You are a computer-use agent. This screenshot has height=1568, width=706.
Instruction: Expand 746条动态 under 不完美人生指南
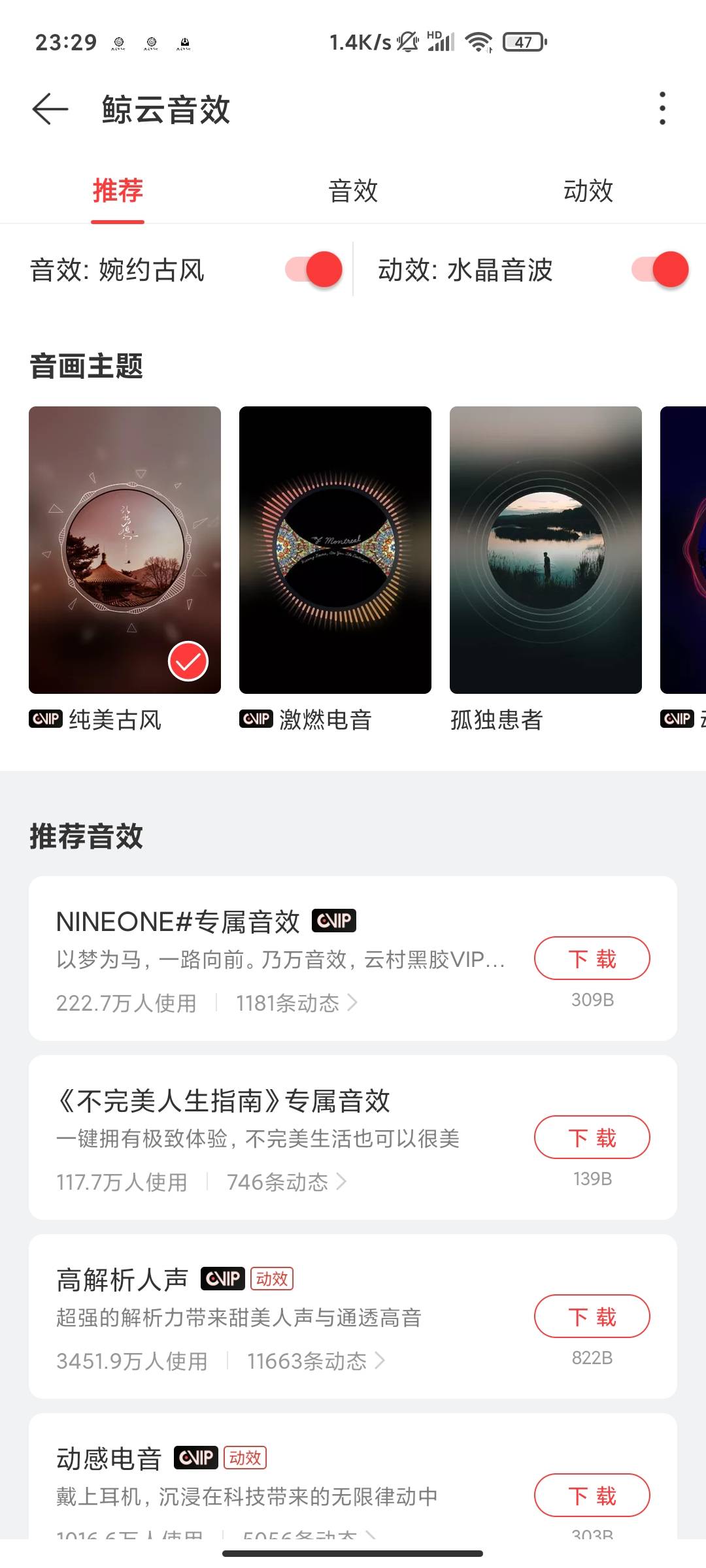[281, 1181]
